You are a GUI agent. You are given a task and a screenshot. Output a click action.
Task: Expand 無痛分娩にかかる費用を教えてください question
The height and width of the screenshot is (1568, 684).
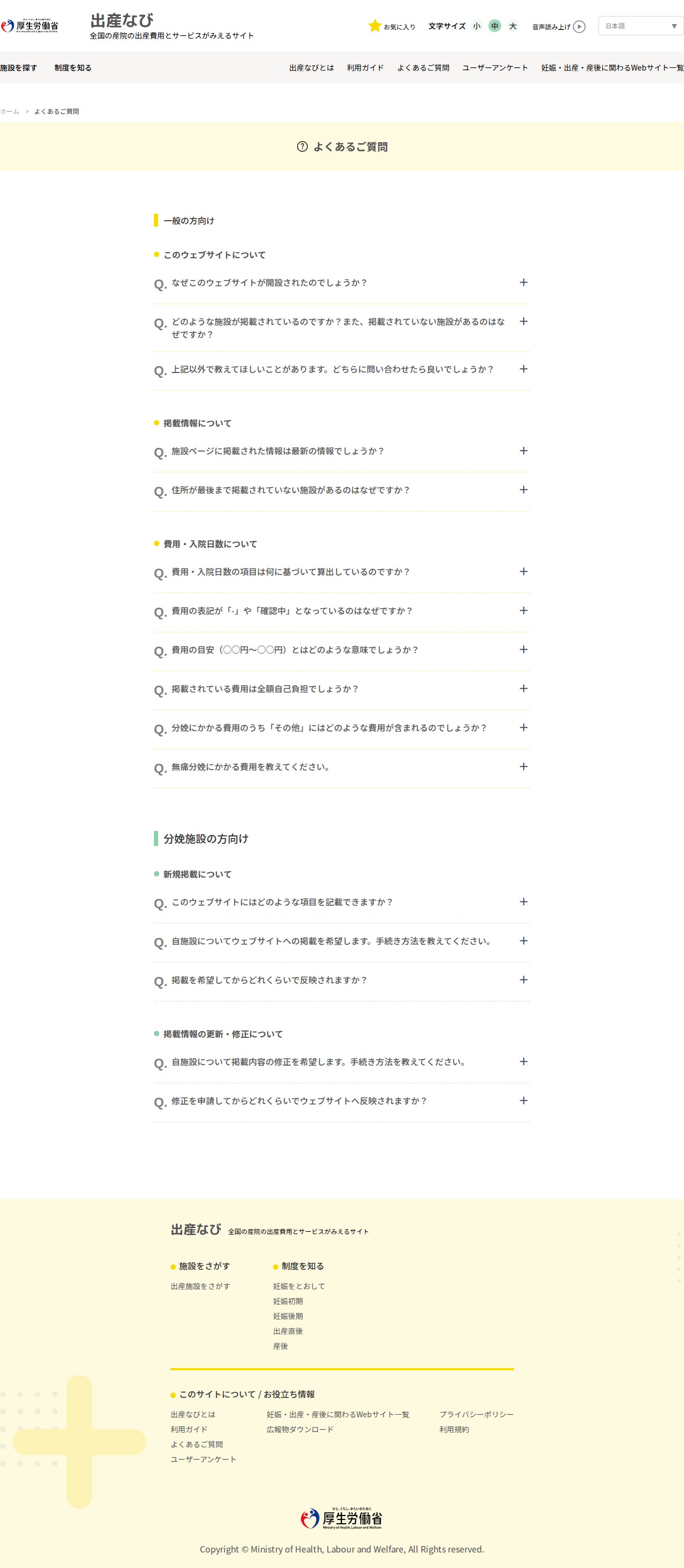tap(341, 767)
